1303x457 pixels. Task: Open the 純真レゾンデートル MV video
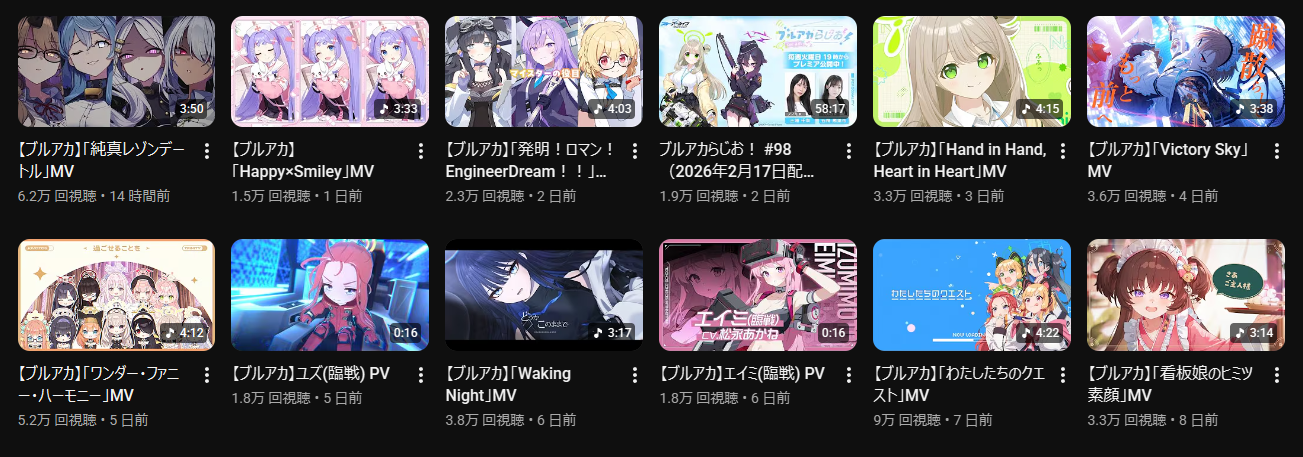[x=116, y=71]
